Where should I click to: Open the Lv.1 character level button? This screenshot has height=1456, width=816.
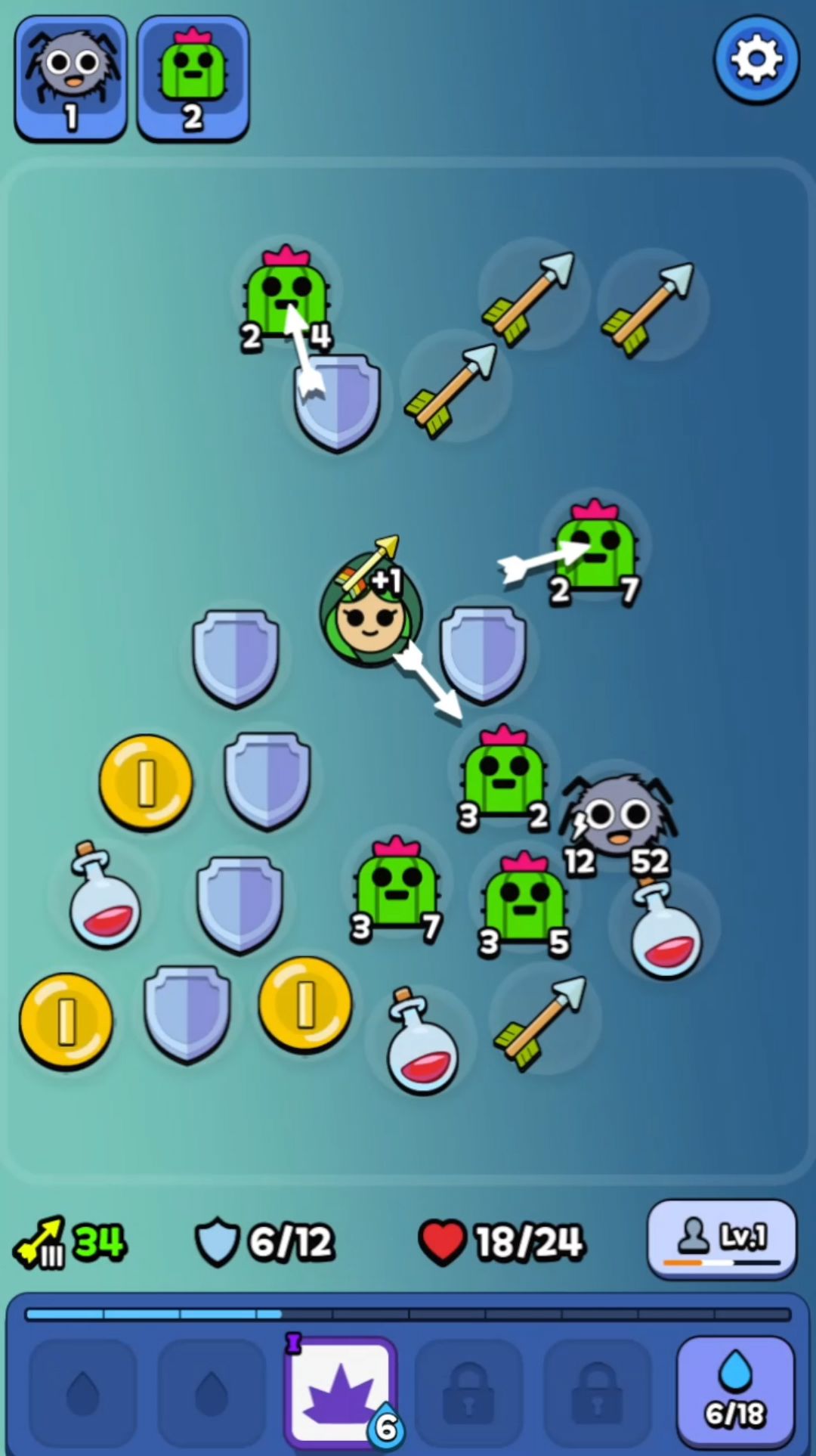tap(722, 1239)
